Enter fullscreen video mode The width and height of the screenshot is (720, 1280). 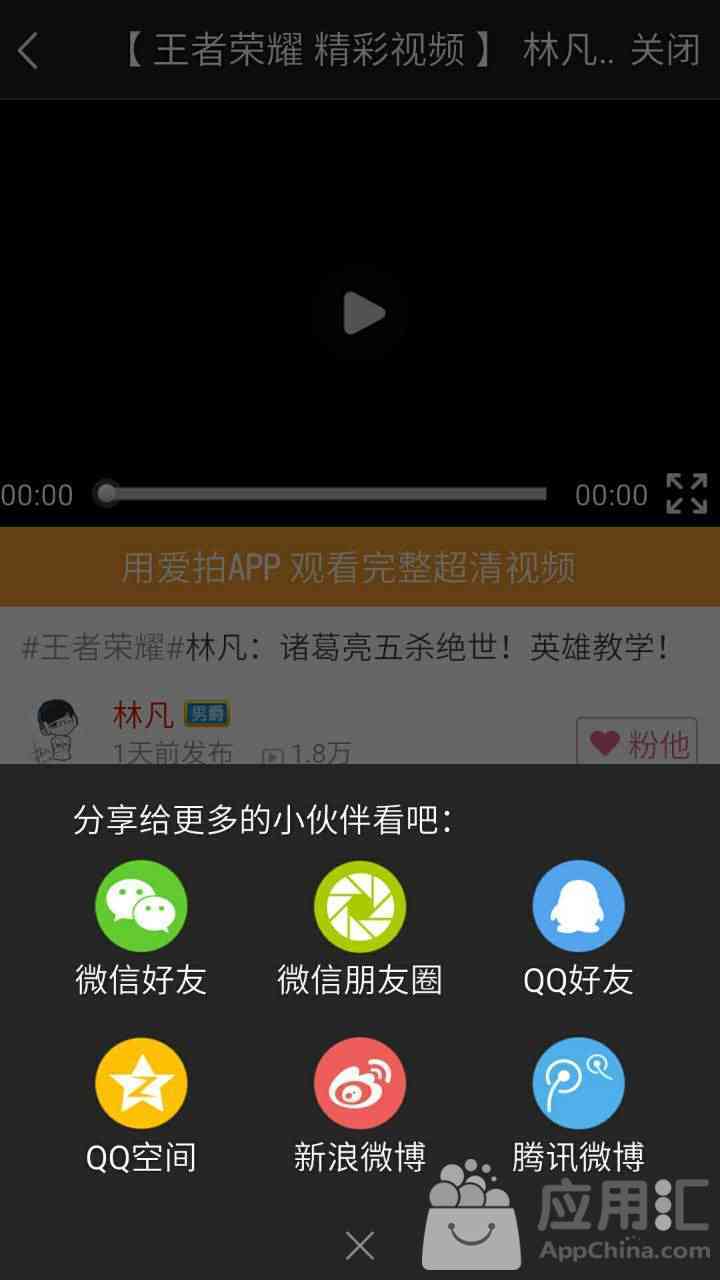pyautogui.click(x=687, y=494)
